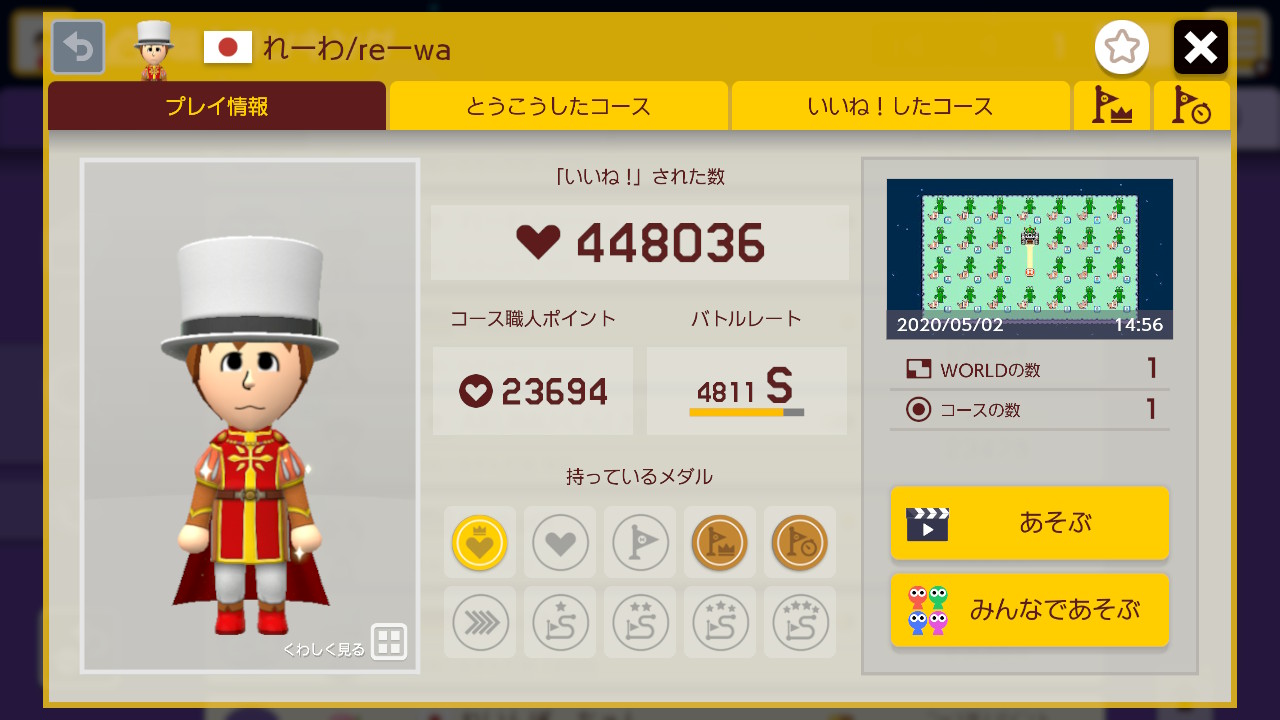This screenshot has height=720, width=1280.
Task: Open the crown flag records tab
Action: point(1111,106)
